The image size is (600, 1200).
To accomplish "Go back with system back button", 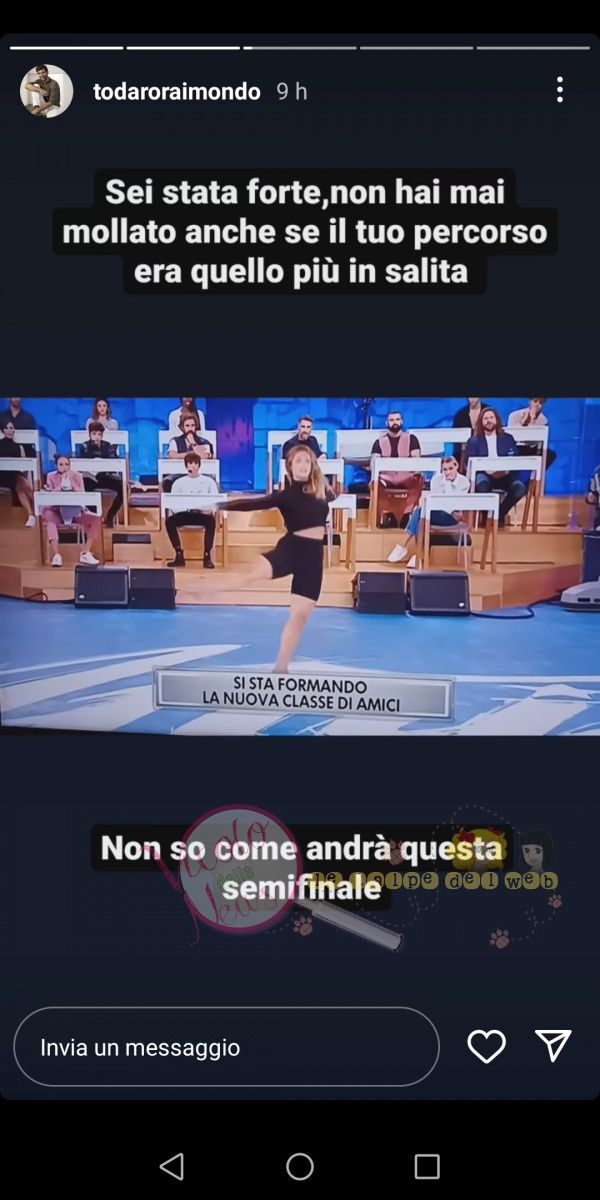I will click(172, 1166).
